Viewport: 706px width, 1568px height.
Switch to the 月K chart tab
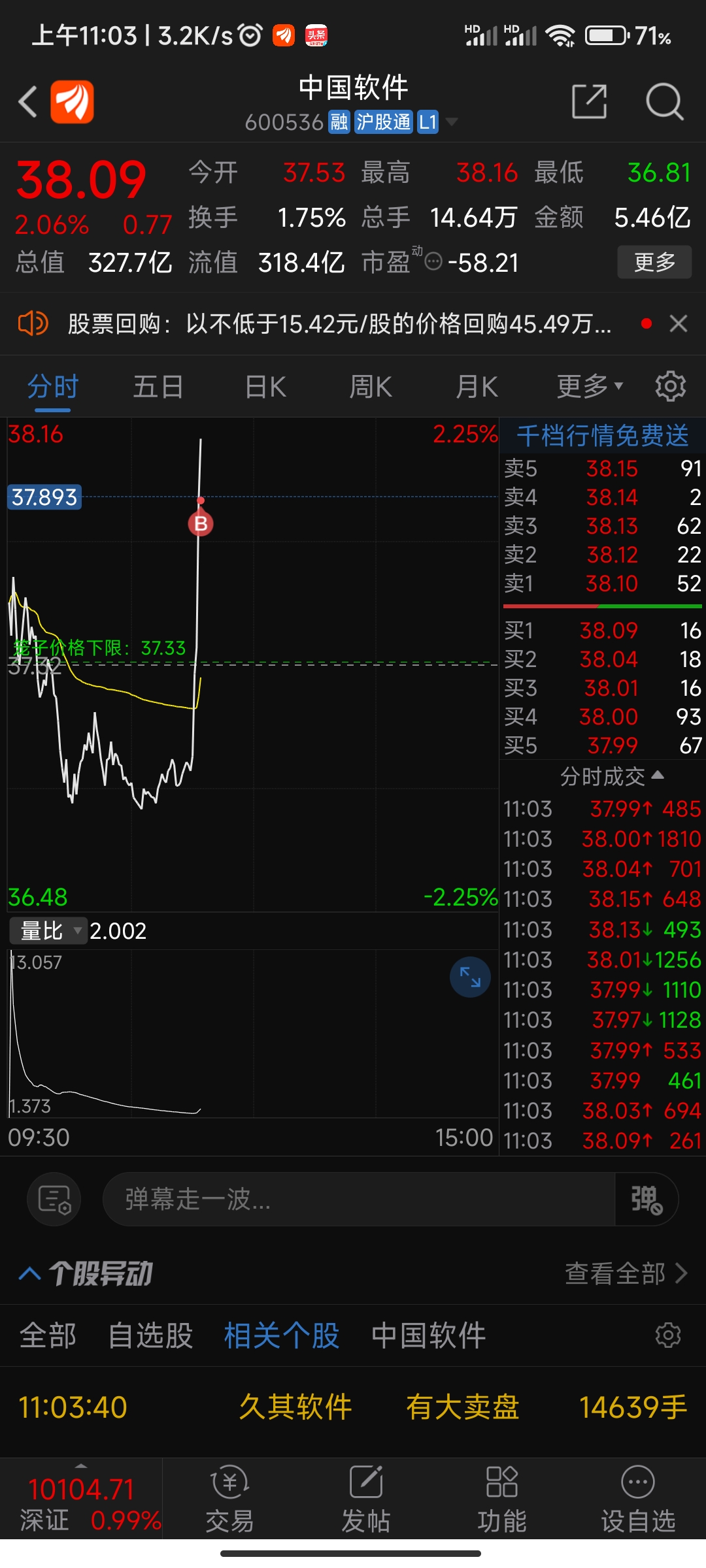click(x=477, y=387)
